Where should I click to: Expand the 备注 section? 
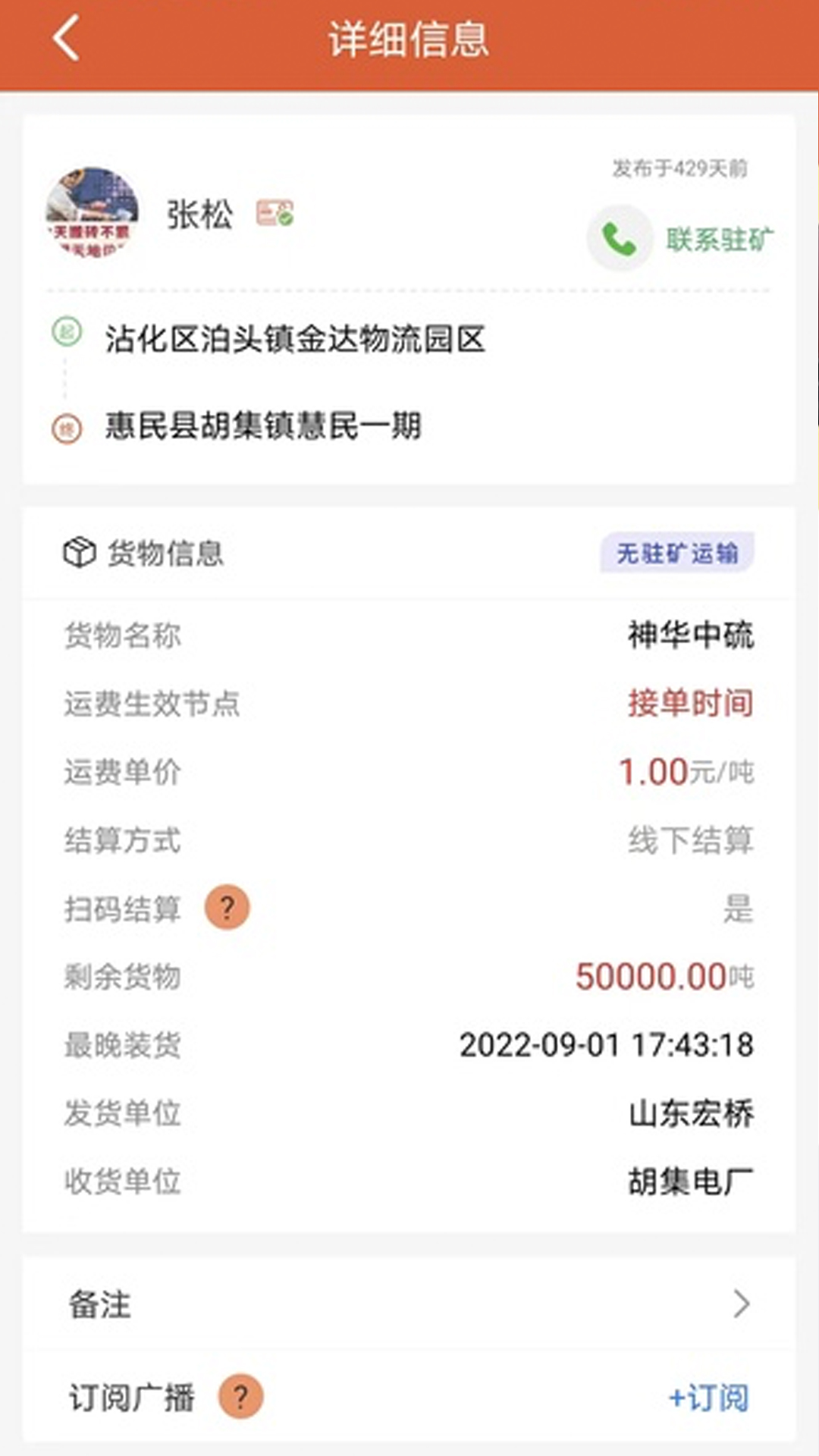tap(409, 1305)
